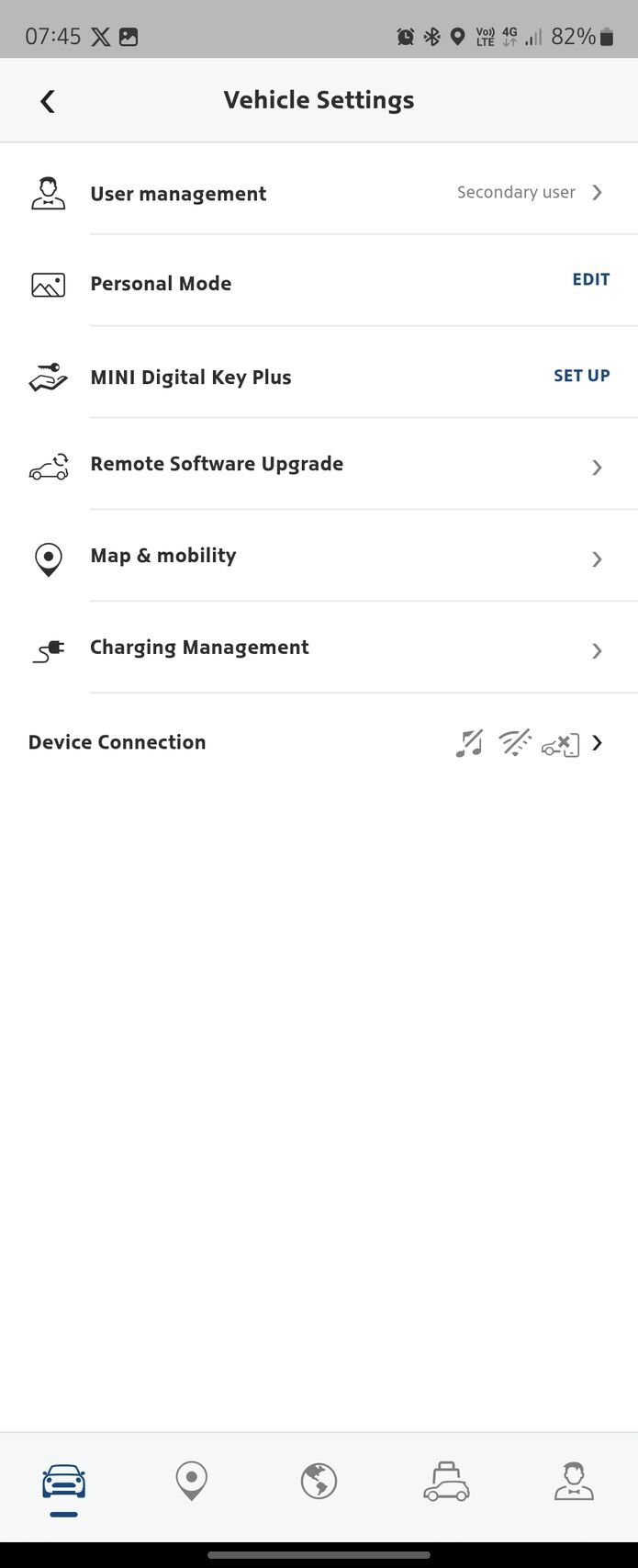Switch to the globe tab
638x1568 pixels.
tap(319, 1482)
